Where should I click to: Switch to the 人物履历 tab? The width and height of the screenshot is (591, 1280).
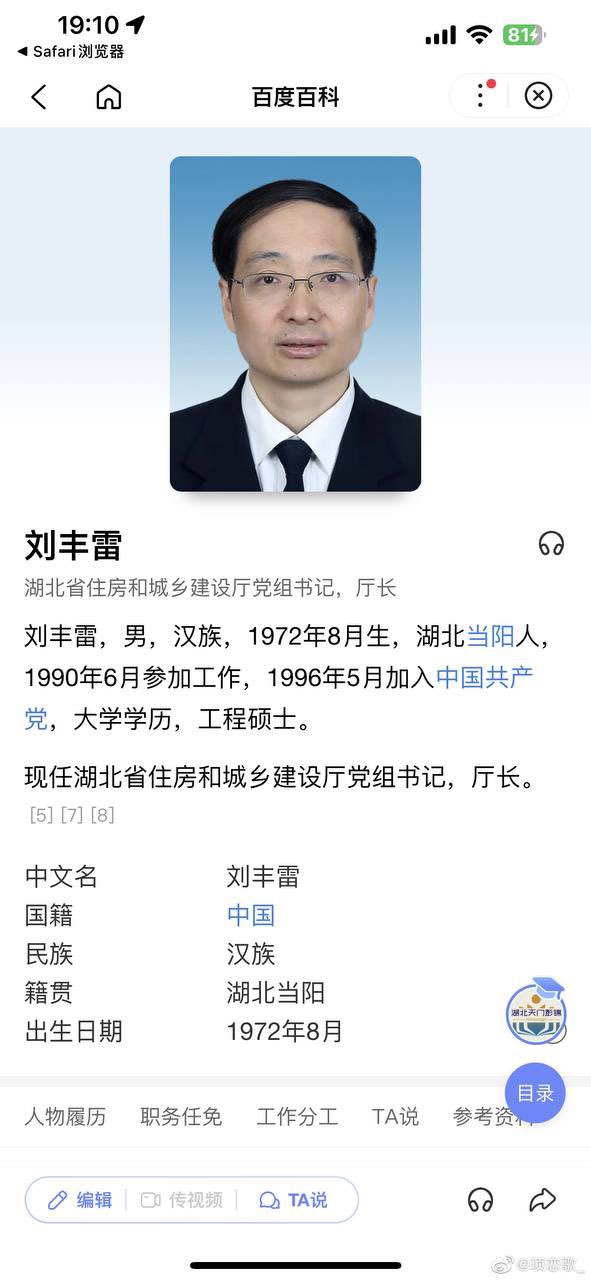click(65, 1116)
